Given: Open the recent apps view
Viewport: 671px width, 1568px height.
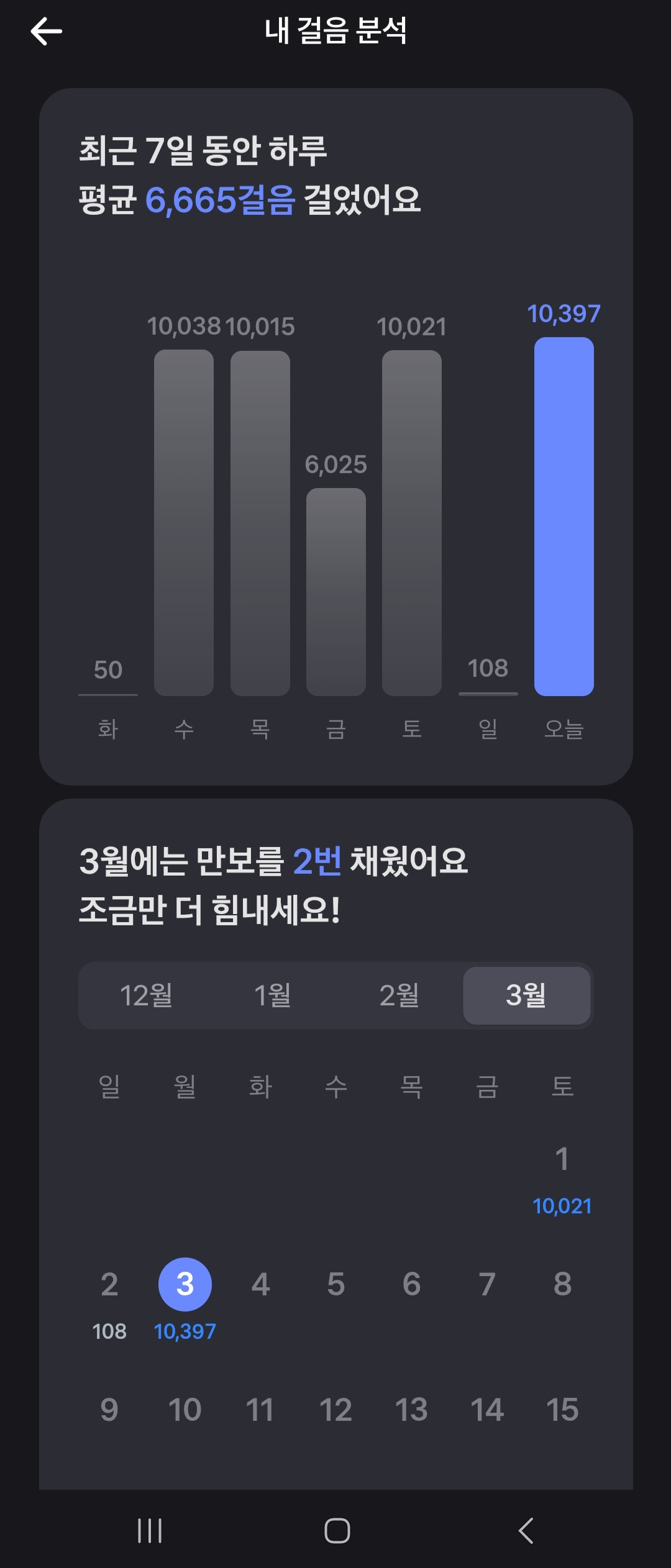Looking at the screenshot, I should click(x=150, y=1531).
